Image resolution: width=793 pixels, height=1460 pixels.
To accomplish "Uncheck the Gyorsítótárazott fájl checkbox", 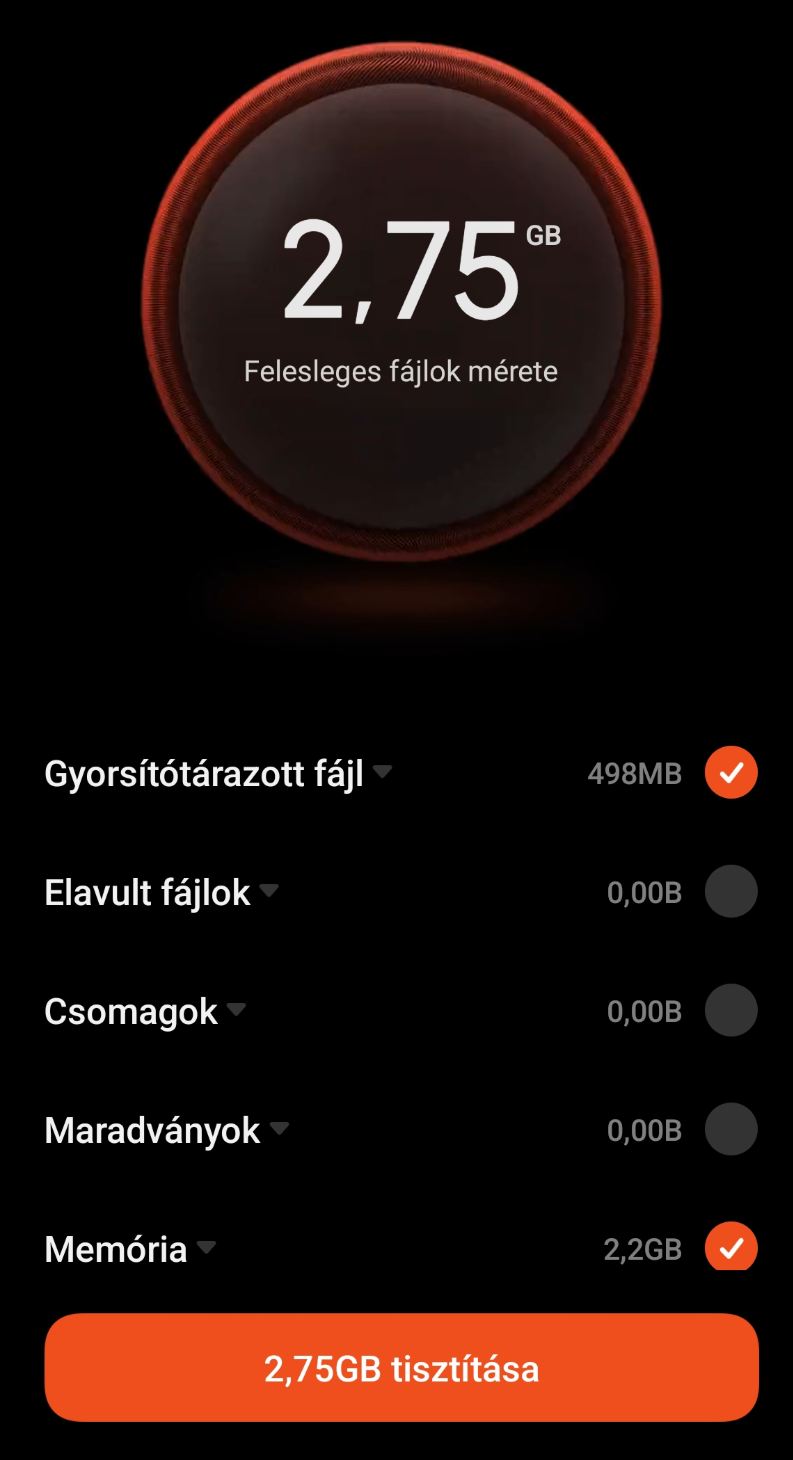I will [730, 772].
